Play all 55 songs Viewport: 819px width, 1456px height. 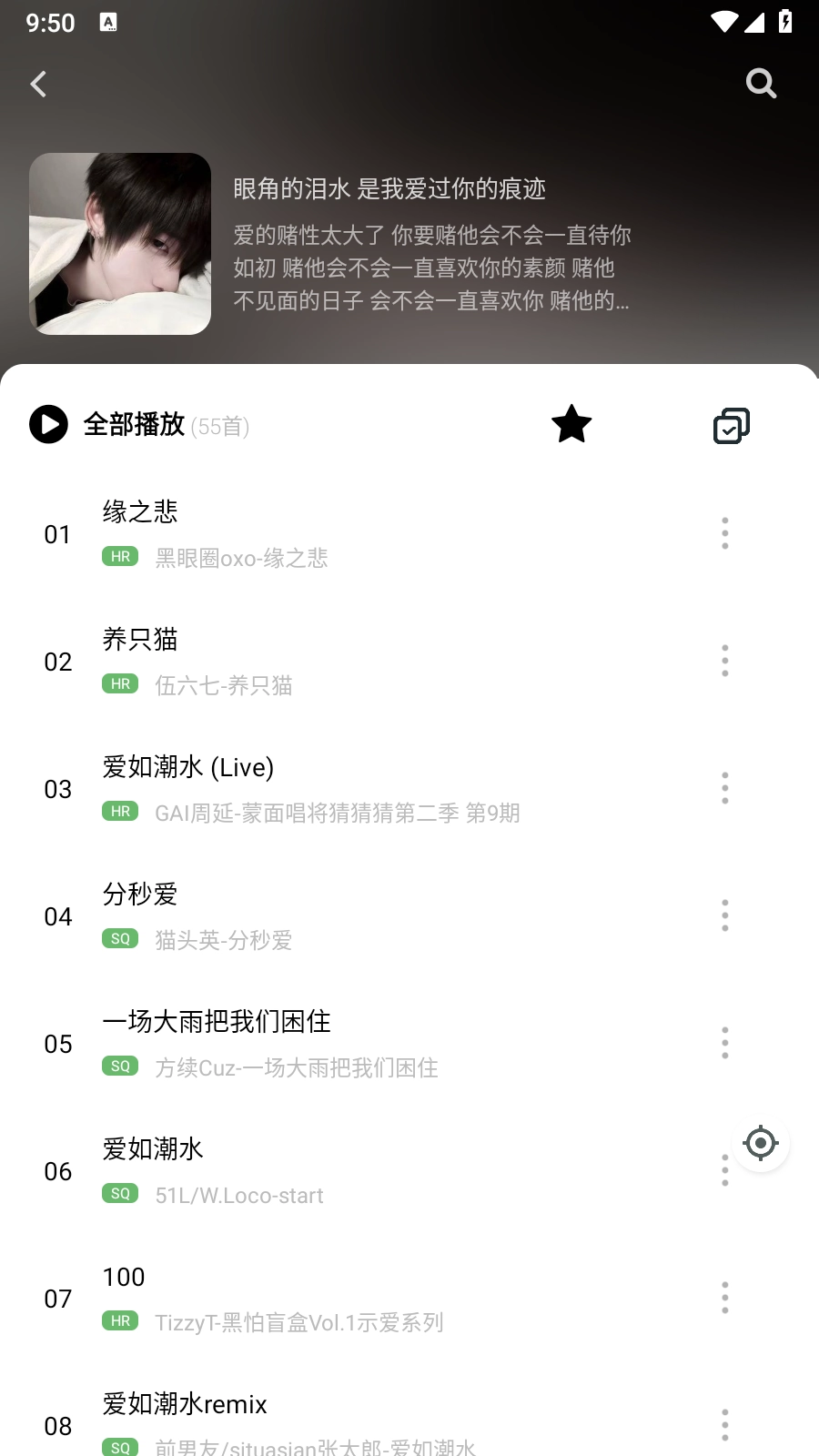(x=135, y=425)
